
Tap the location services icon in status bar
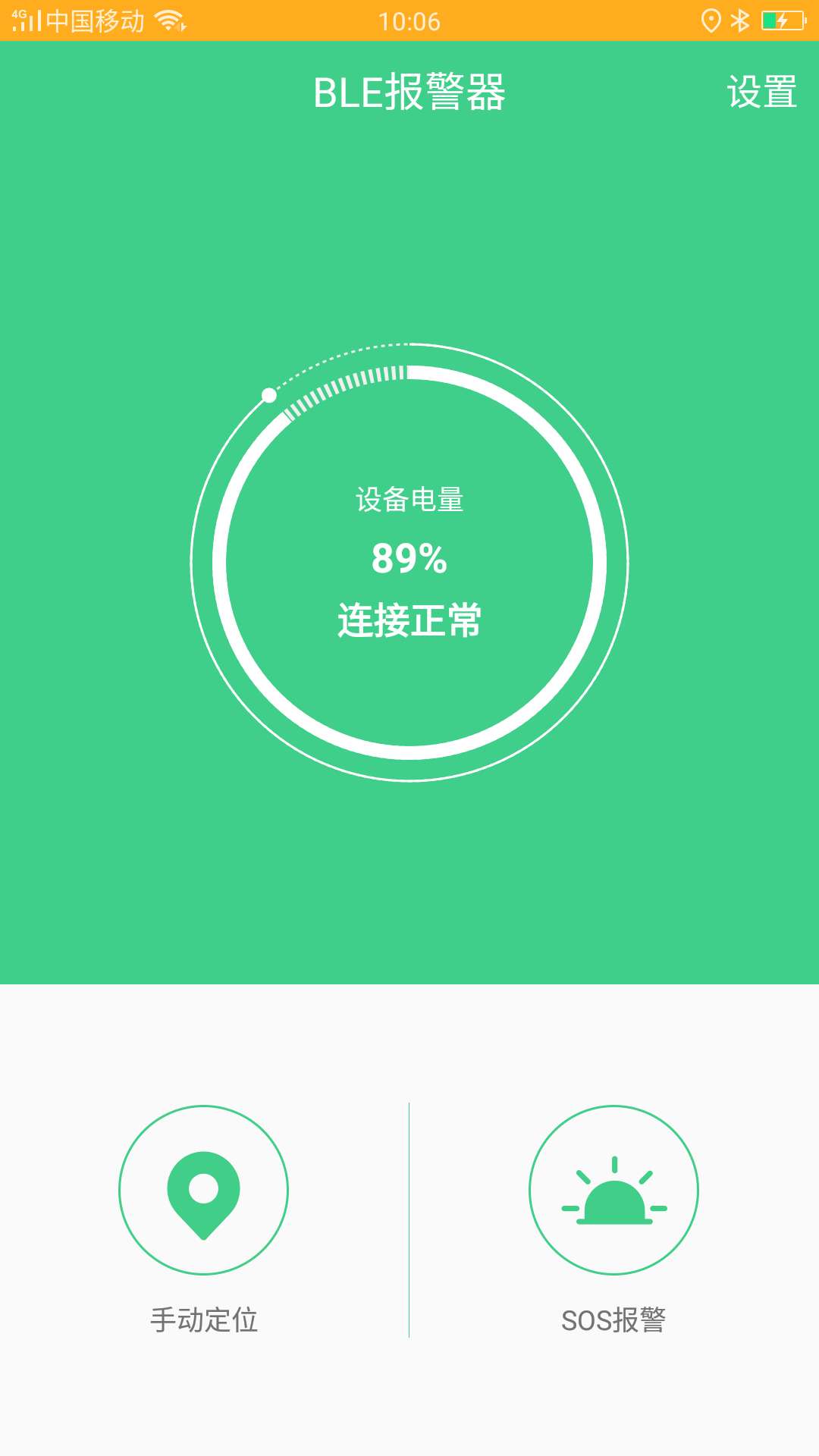coord(711,21)
